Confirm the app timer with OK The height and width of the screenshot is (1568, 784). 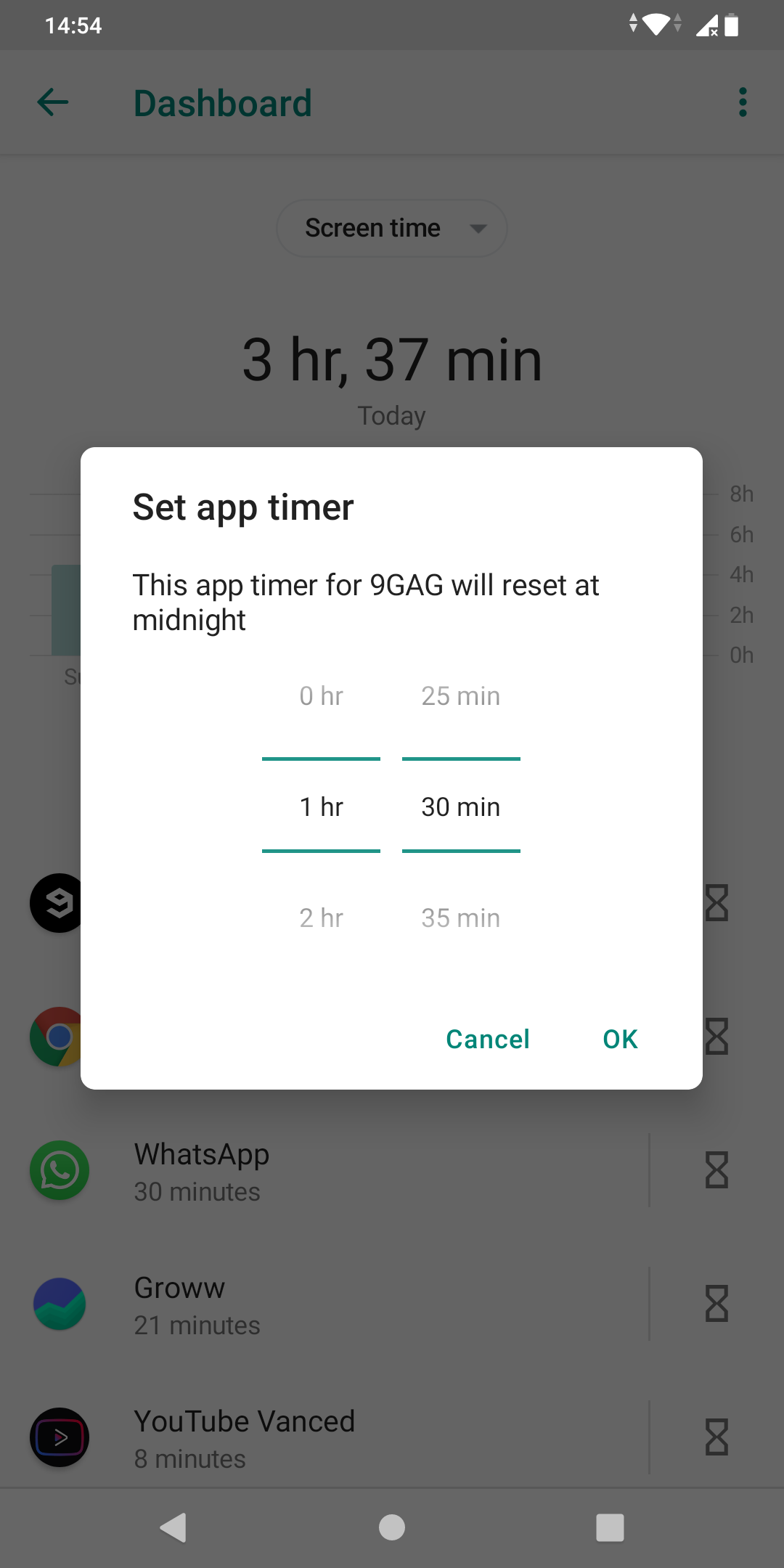(x=620, y=1039)
